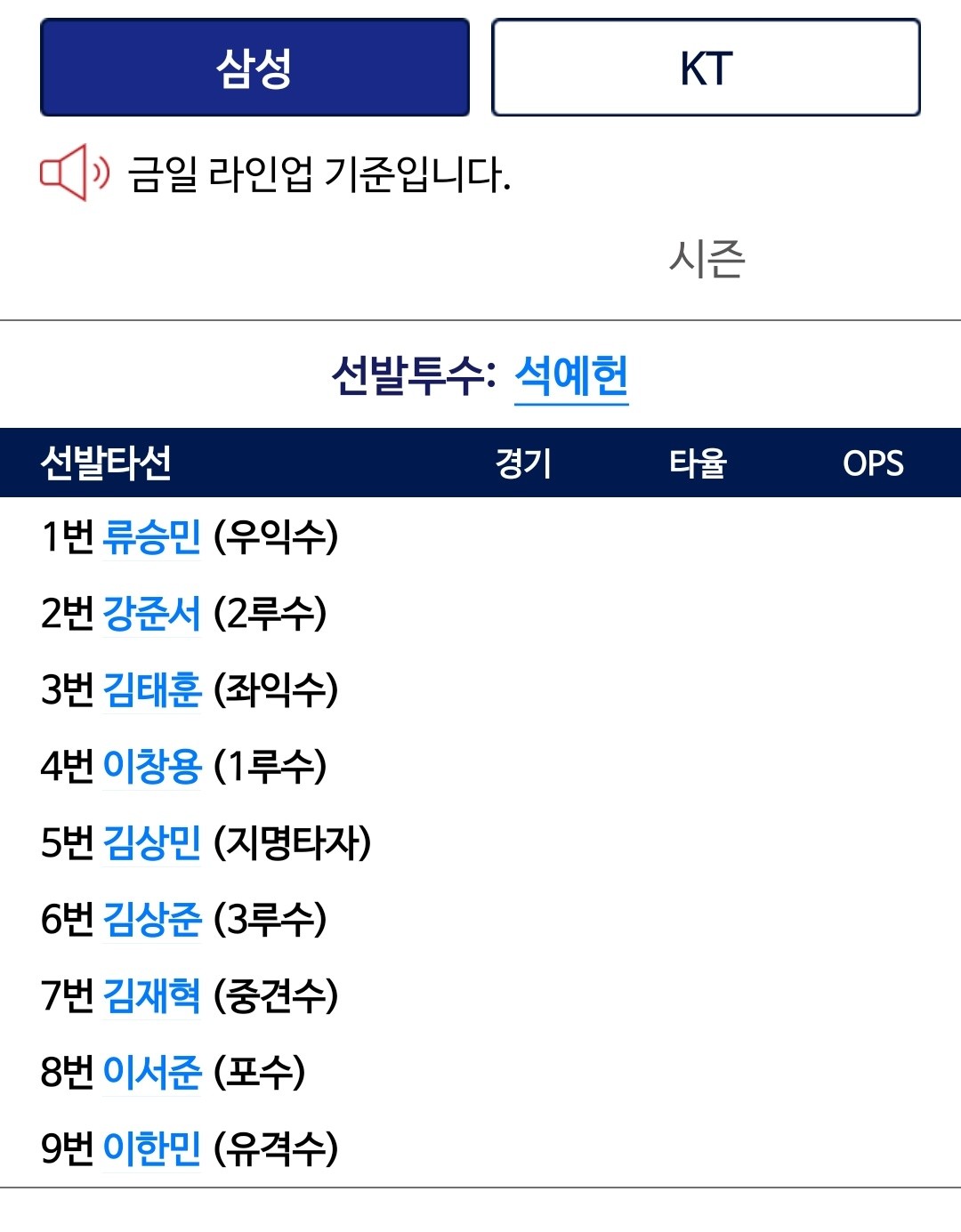Switch to the 삼성 team tab
Viewport: 961px width, 1232px height.
pyautogui.click(x=254, y=68)
